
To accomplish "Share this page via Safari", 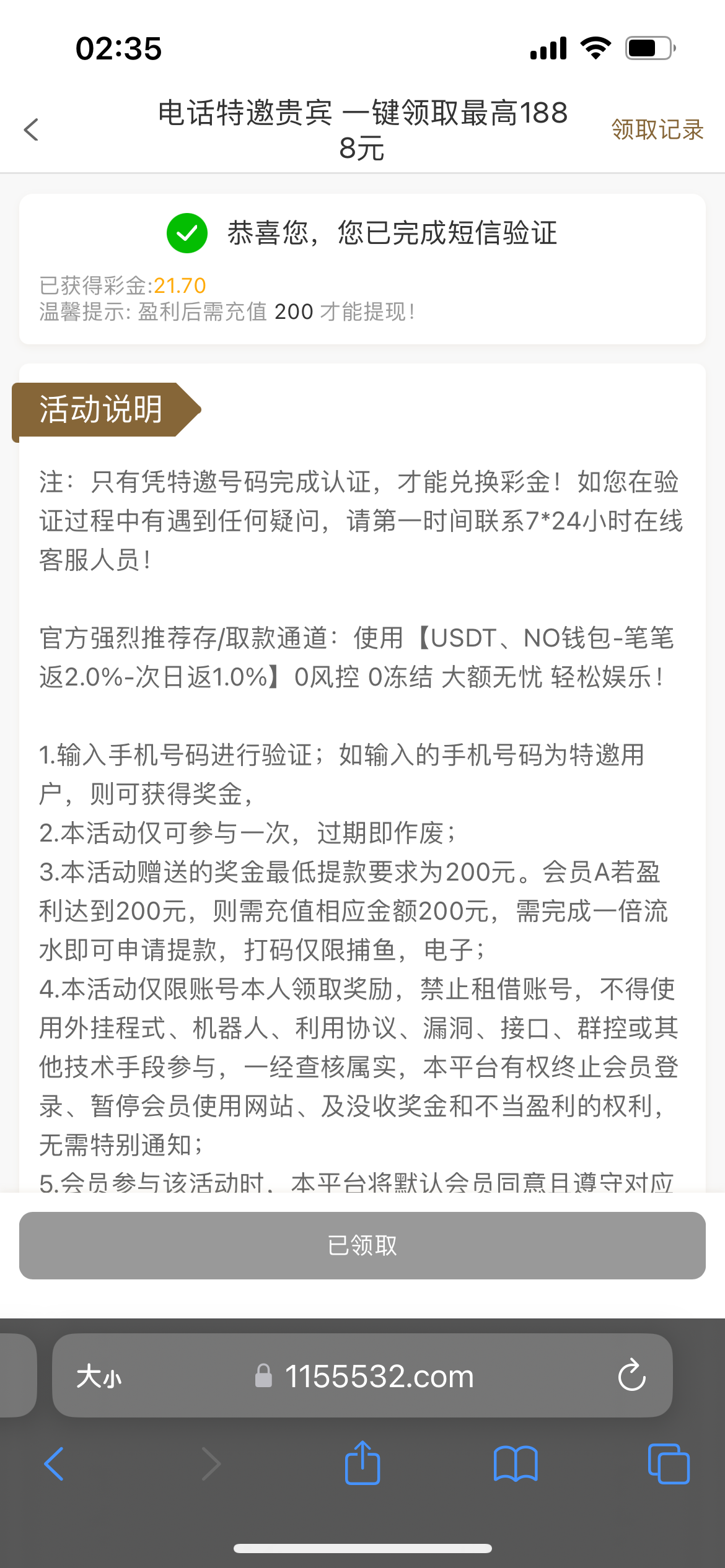I will (x=362, y=1463).
